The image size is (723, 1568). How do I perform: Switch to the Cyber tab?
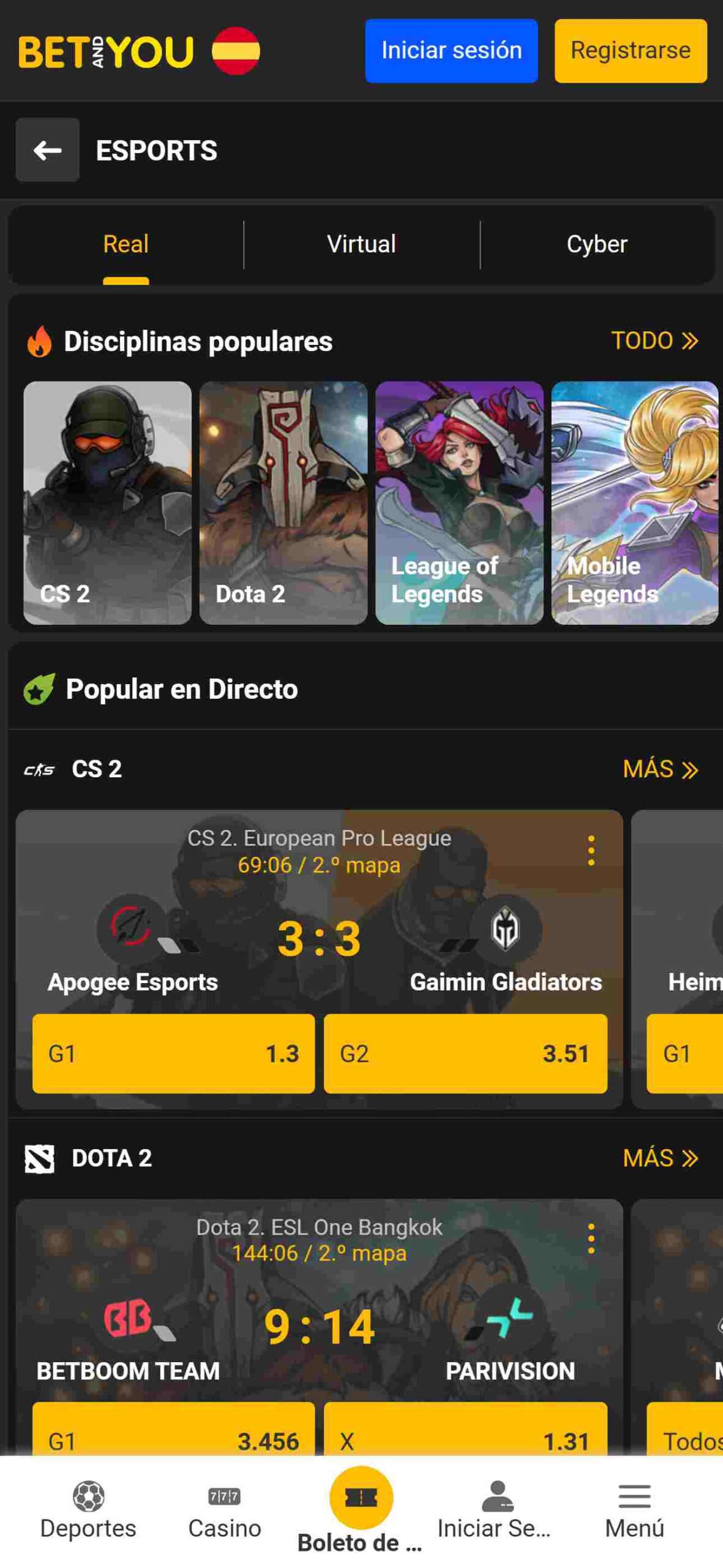[597, 244]
